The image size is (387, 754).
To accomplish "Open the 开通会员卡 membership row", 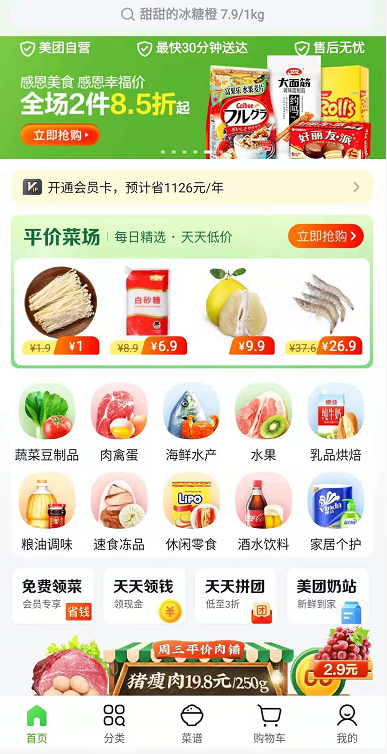I will 191,187.
